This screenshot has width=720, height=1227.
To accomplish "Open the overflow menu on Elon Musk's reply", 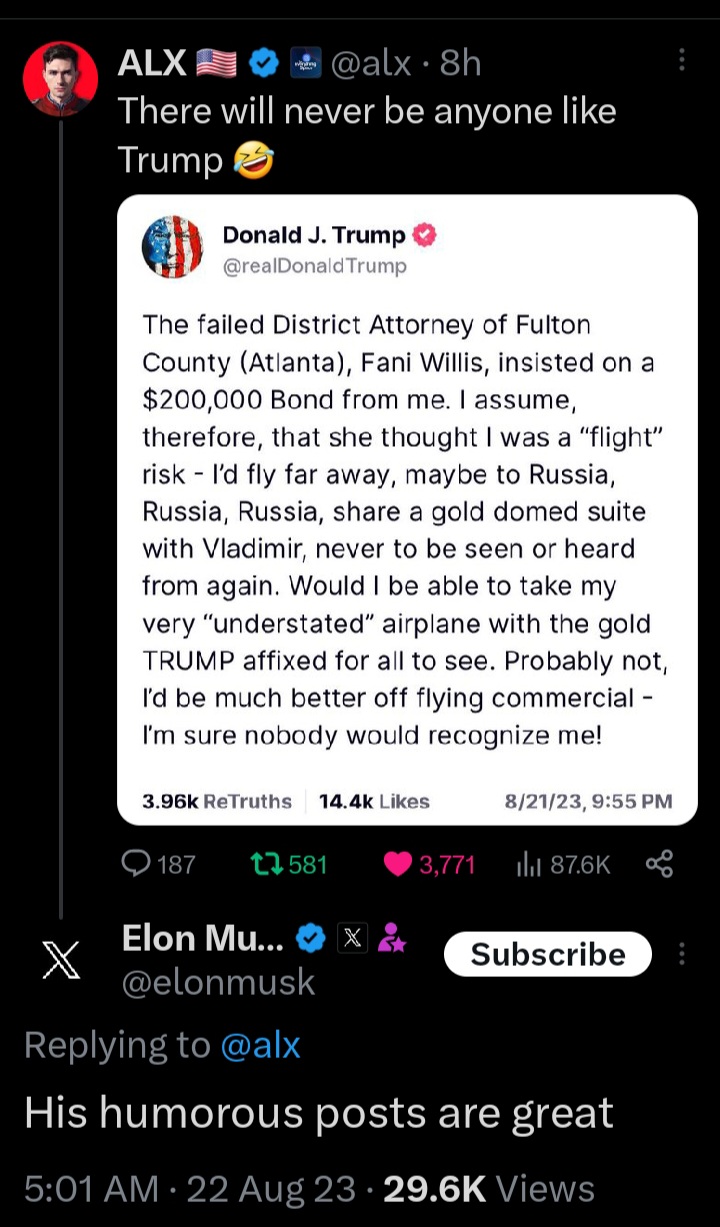I will pyautogui.click(x=683, y=954).
